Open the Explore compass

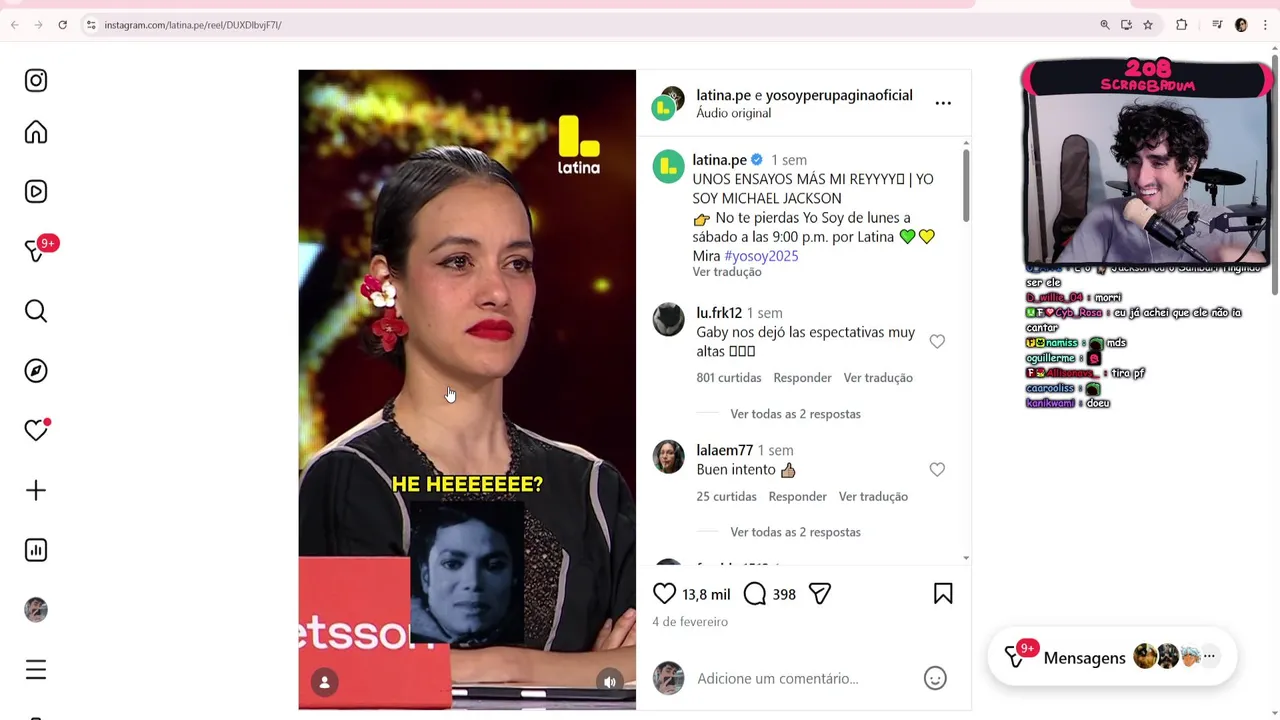(x=36, y=371)
